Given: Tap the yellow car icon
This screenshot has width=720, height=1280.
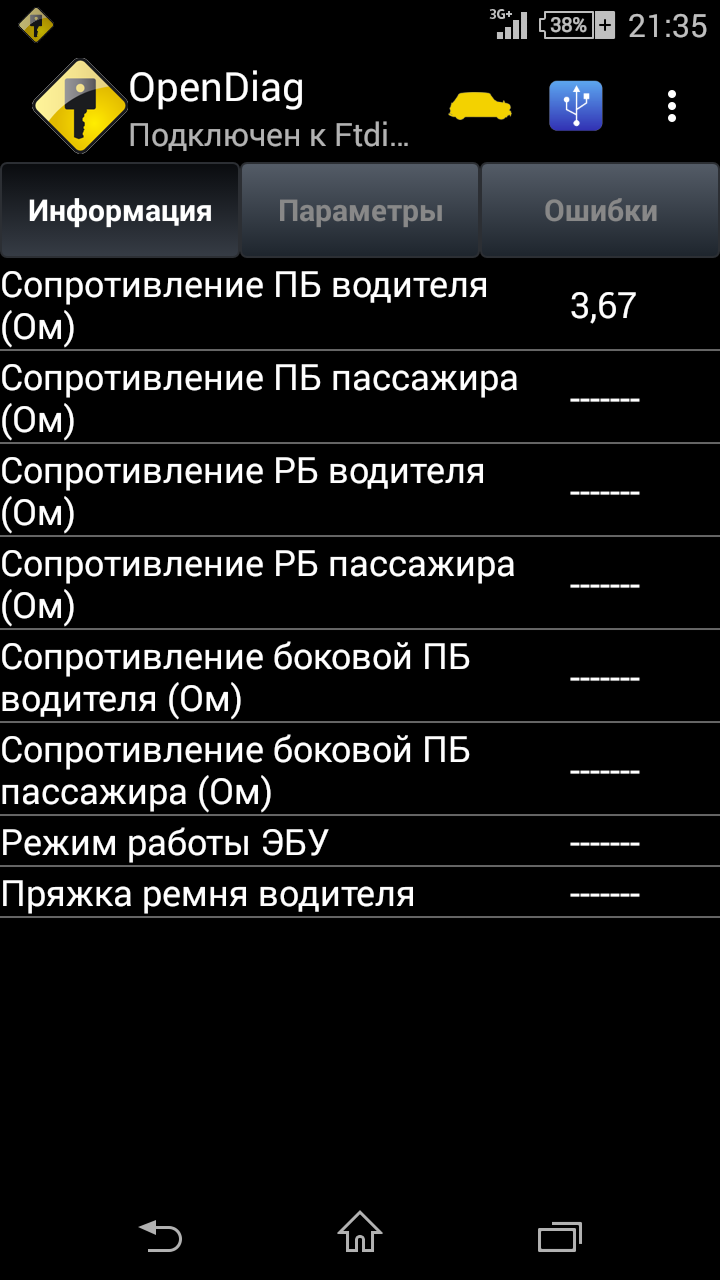Looking at the screenshot, I should click(x=480, y=105).
